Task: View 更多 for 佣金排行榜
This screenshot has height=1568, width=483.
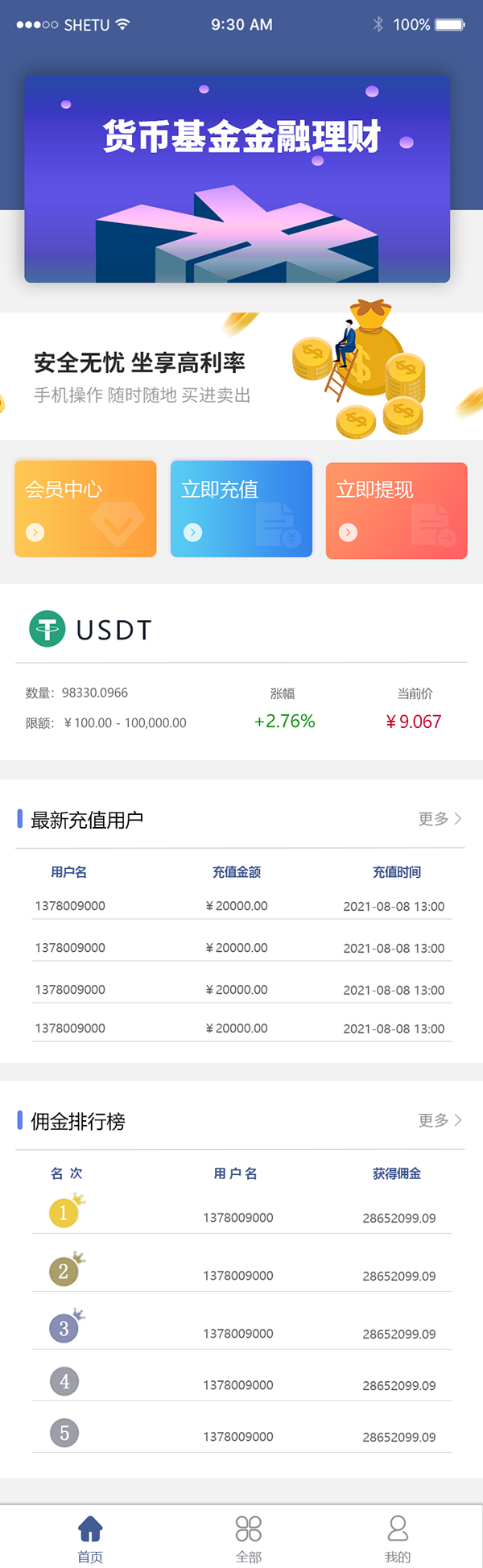Action: 440,1120
